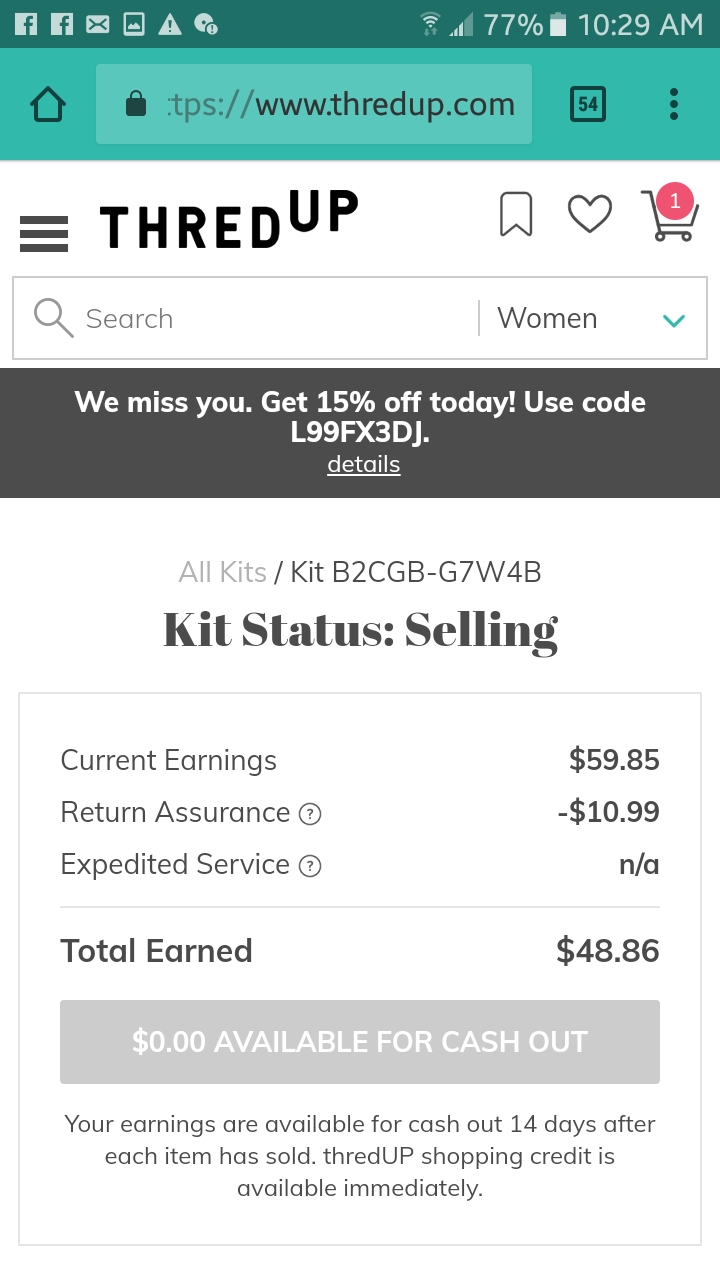The image size is (720, 1280).
Task: Expand the Women department dropdown
Action: pos(592,318)
